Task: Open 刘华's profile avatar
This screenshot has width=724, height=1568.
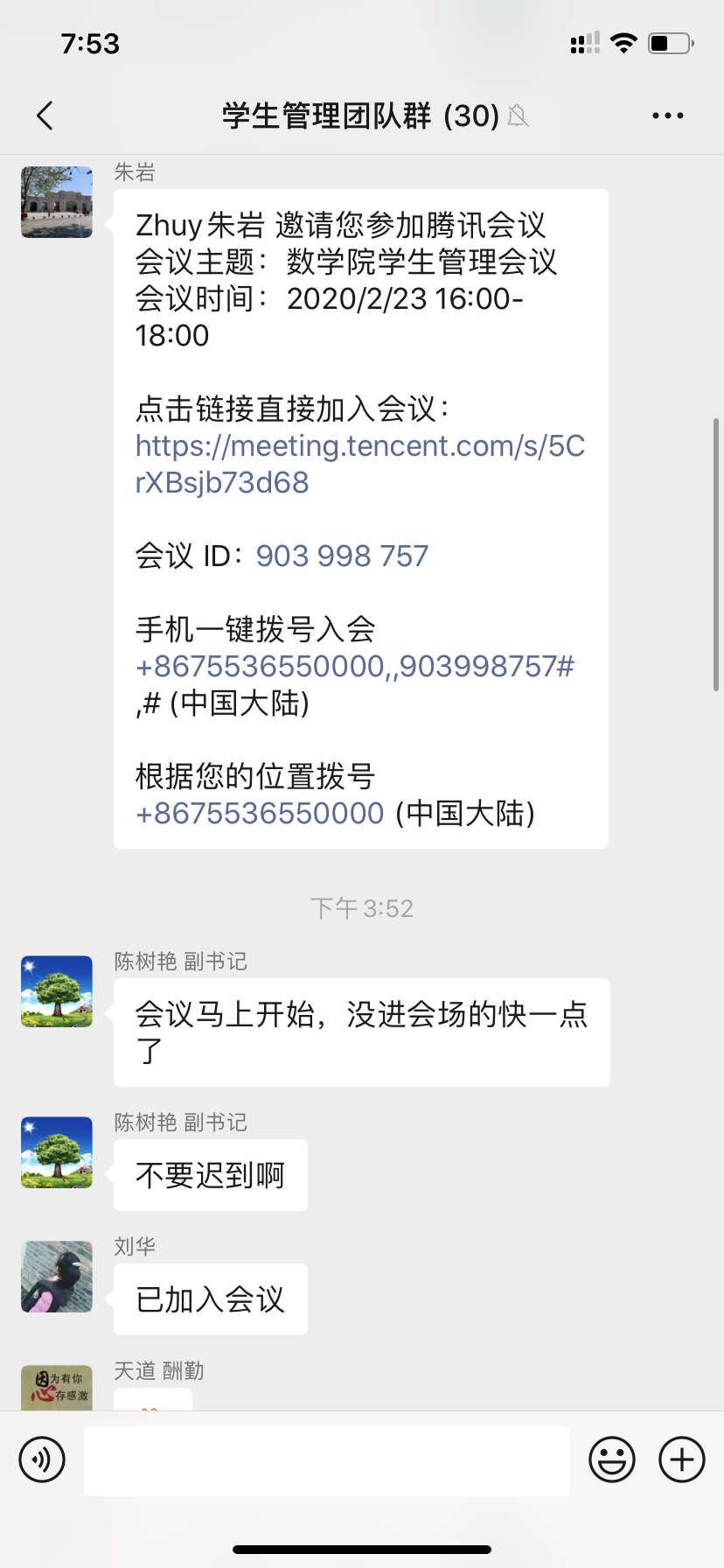Action: 57,1277
